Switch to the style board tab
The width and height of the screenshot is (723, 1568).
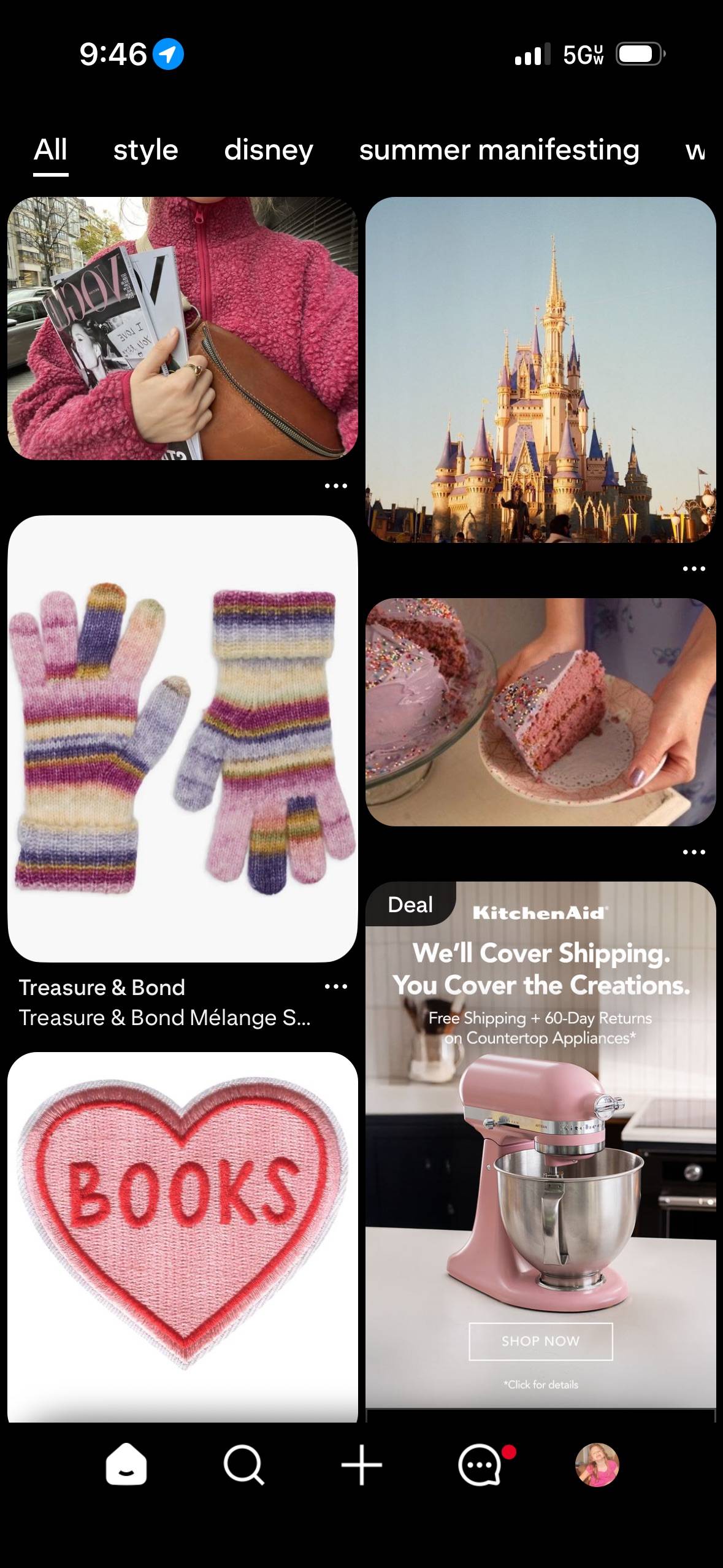tap(145, 150)
